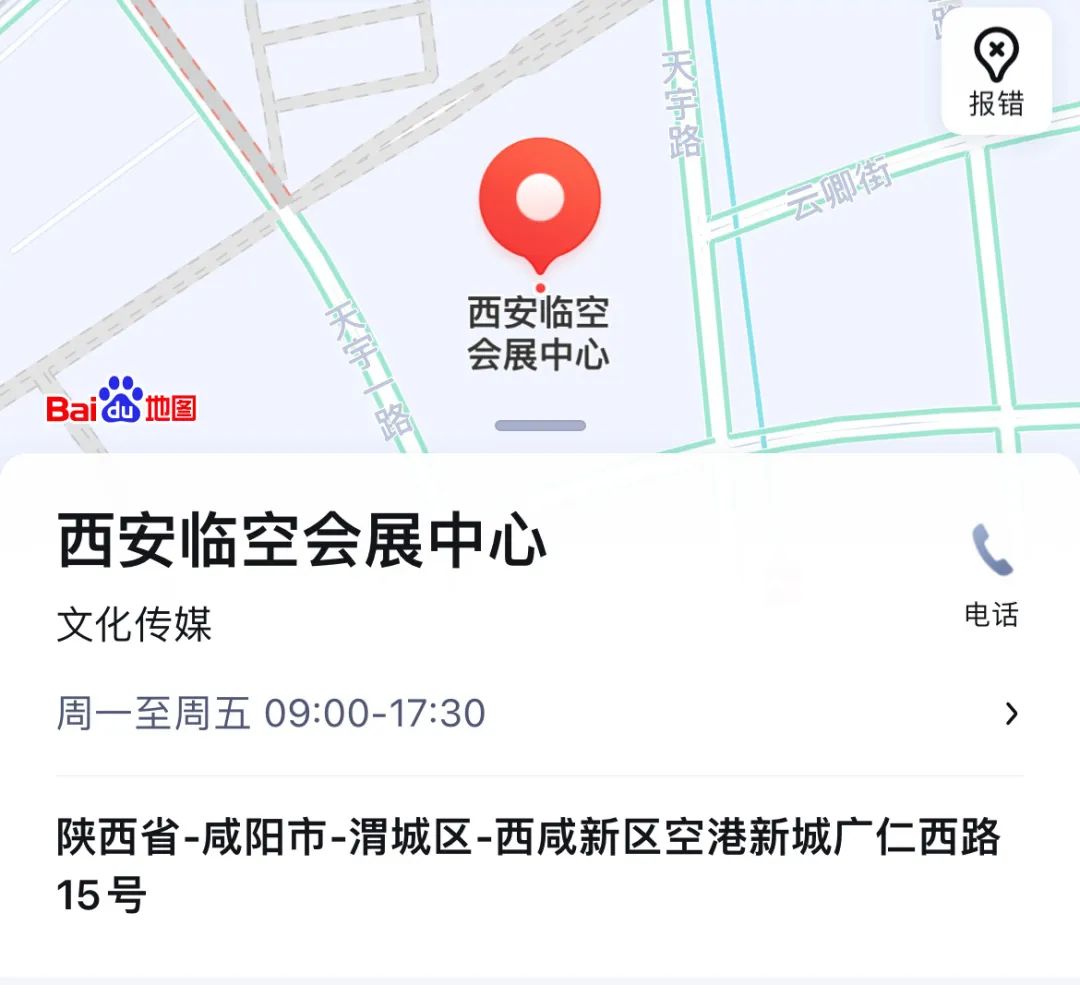Screen dimensions: 1080x985
Task: Tap the grey drag handle above the card
Action: (540, 426)
